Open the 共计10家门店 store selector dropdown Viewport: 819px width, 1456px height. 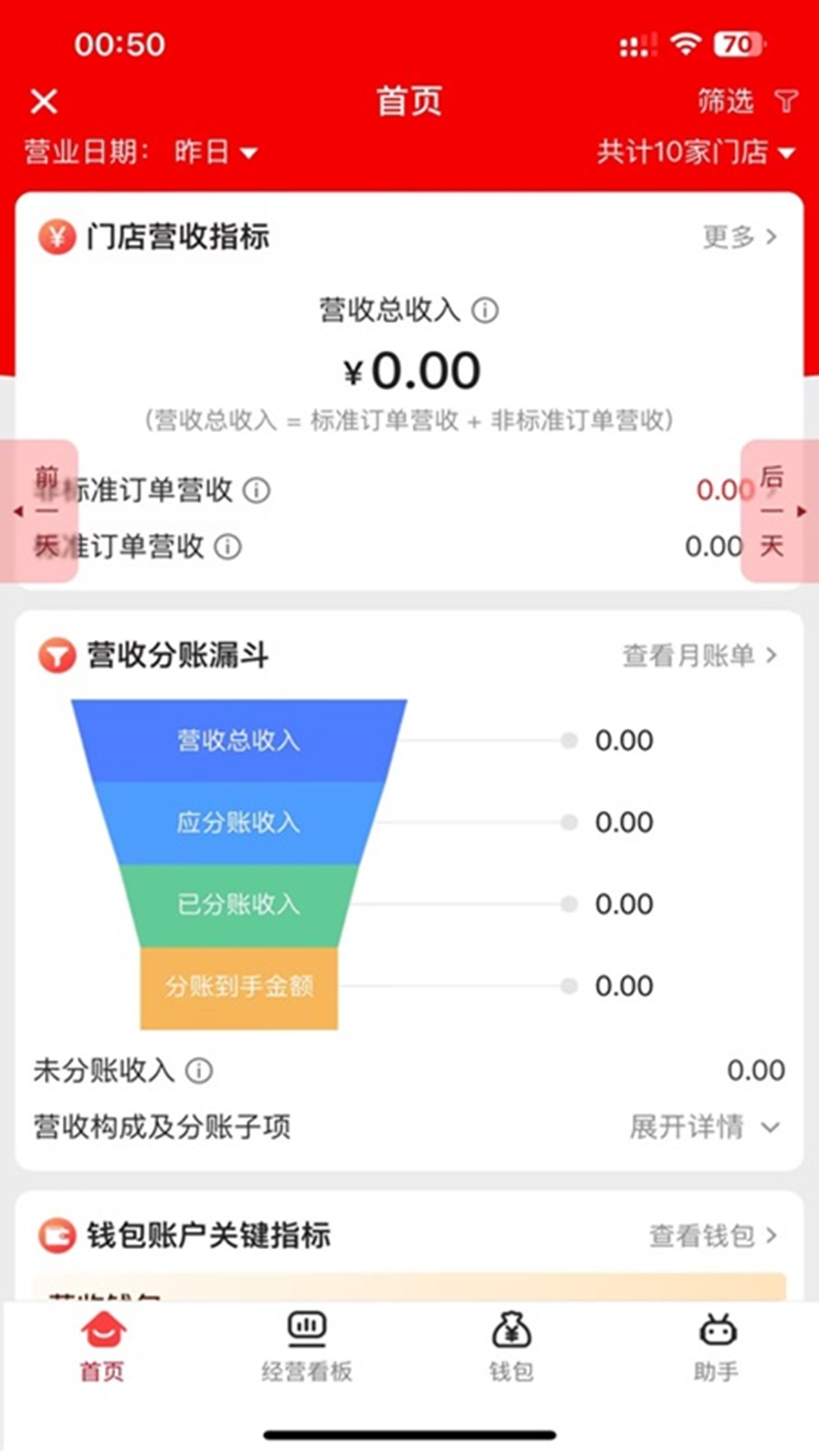pos(695,152)
